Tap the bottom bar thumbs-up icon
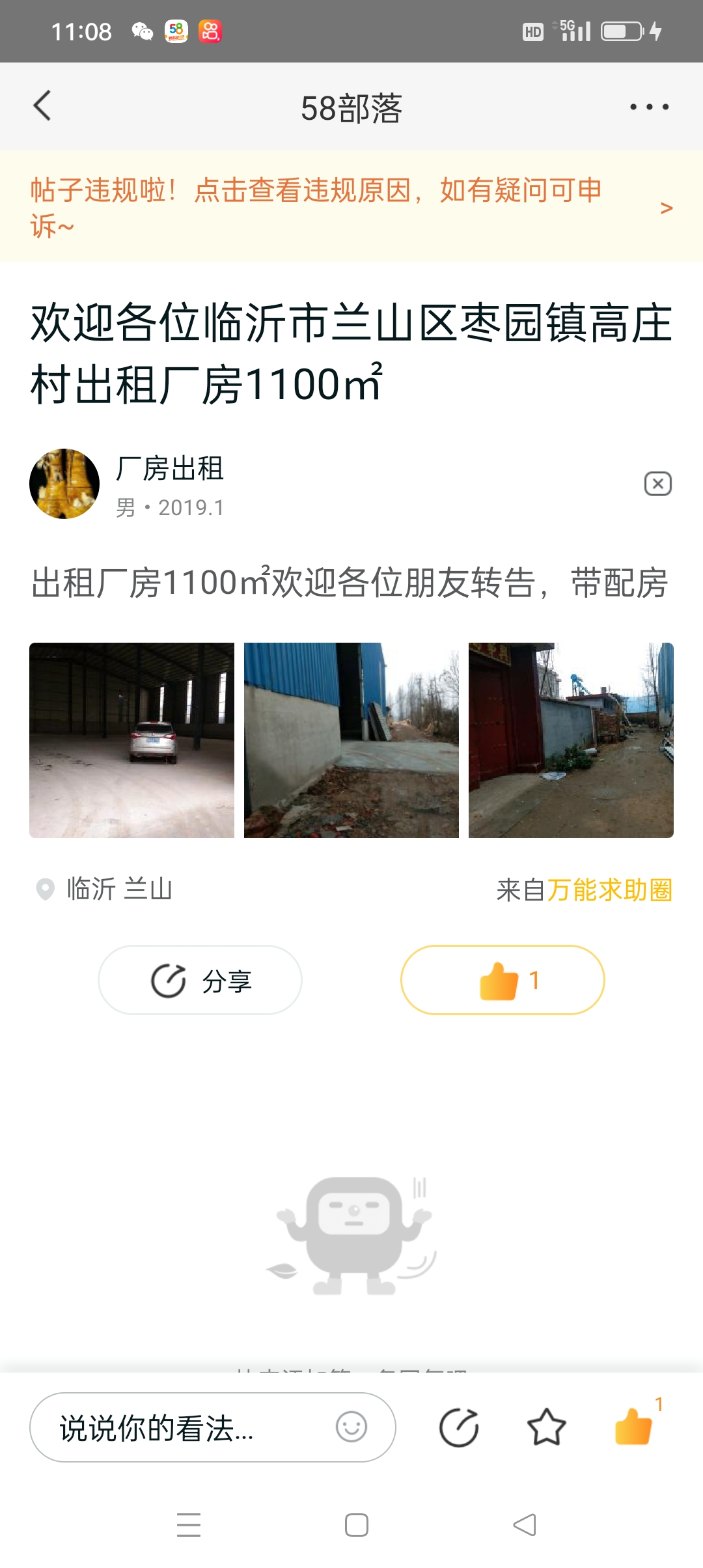 click(x=633, y=1426)
